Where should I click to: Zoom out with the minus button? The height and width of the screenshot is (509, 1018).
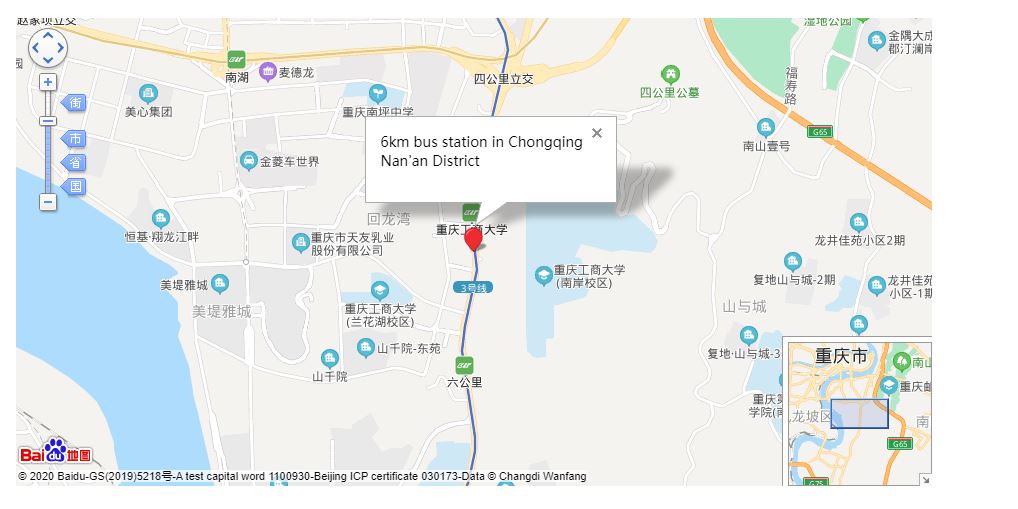pyautogui.click(x=48, y=202)
